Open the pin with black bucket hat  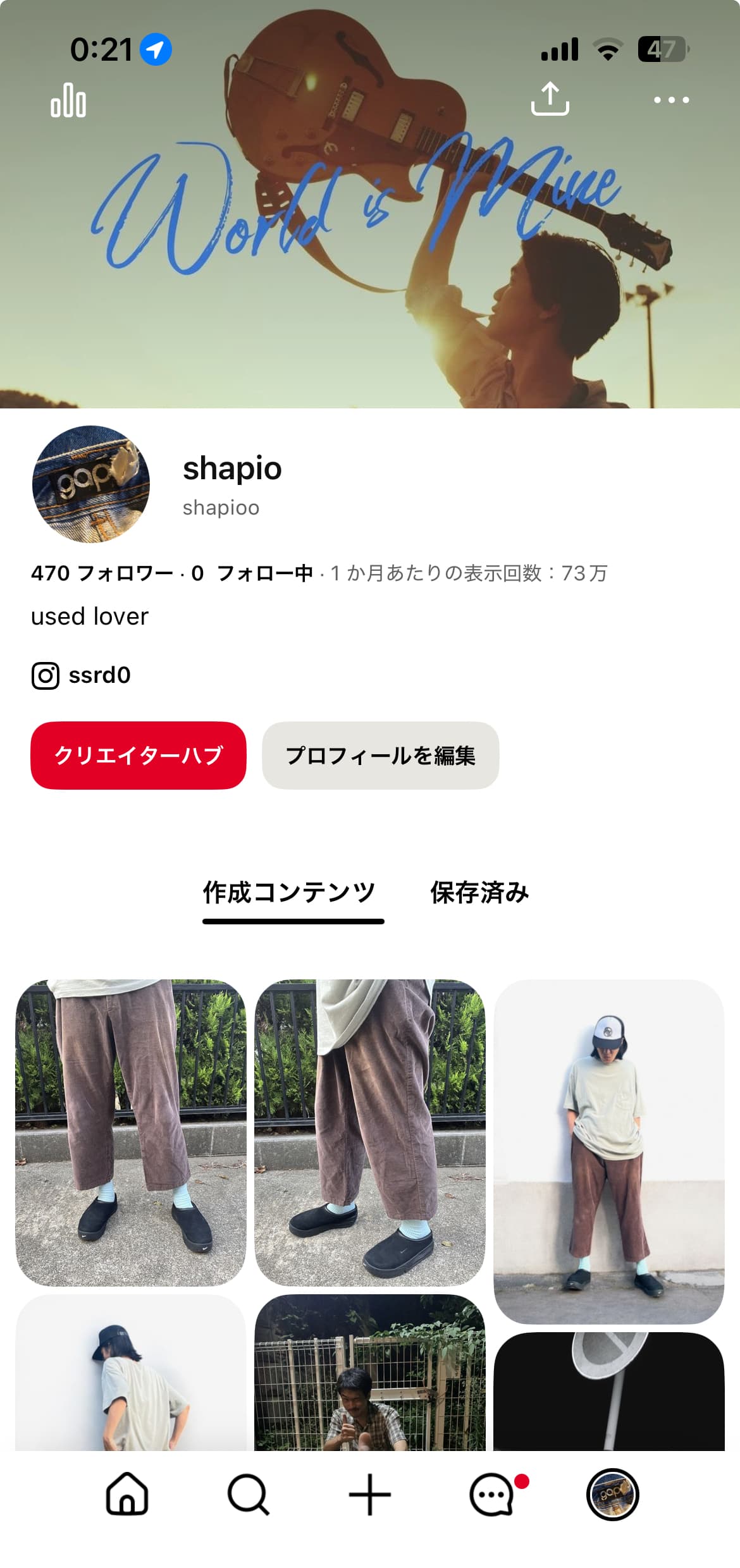(x=130, y=1373)
